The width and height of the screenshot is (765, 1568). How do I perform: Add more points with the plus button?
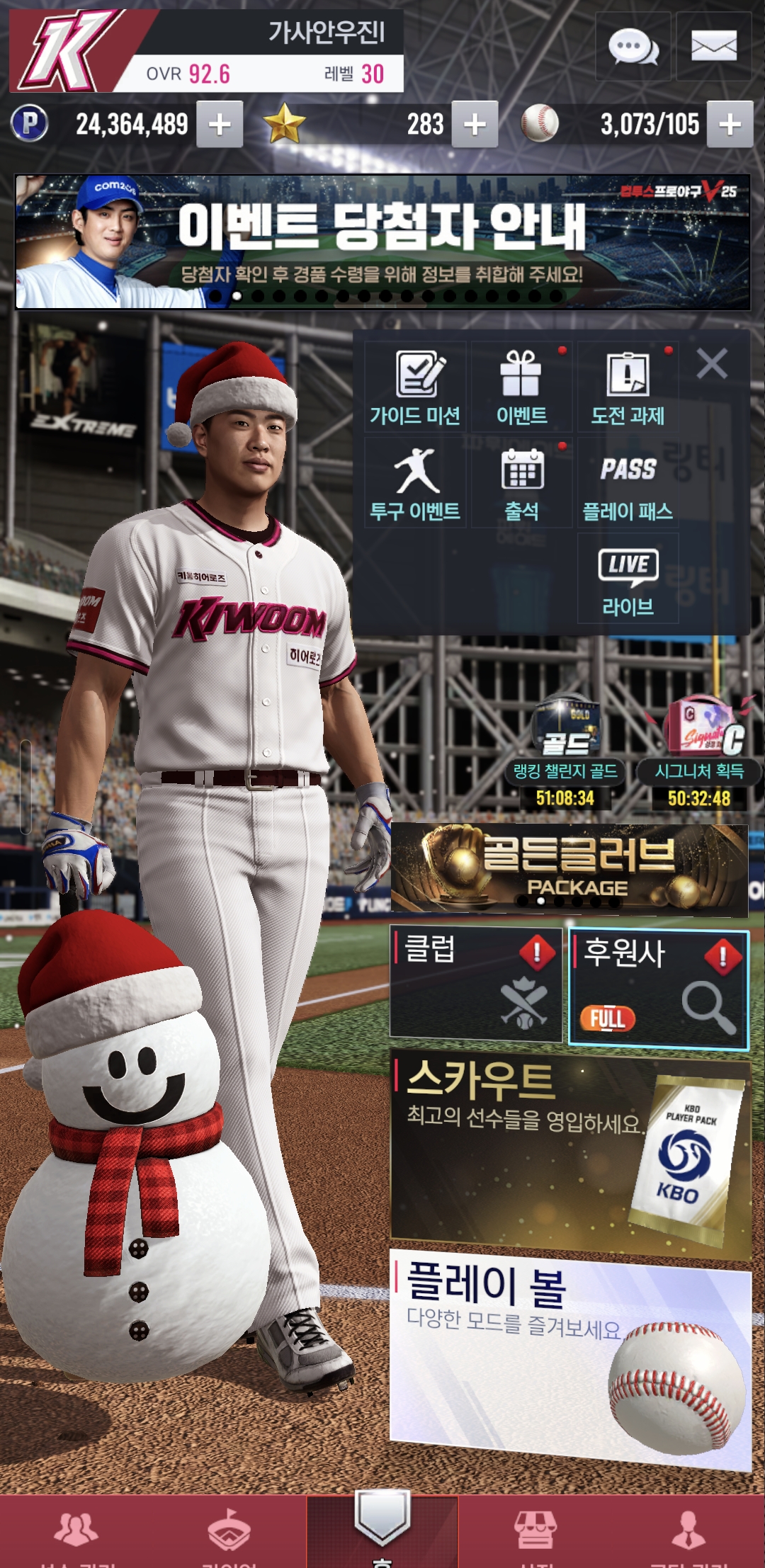click(220, 125)
